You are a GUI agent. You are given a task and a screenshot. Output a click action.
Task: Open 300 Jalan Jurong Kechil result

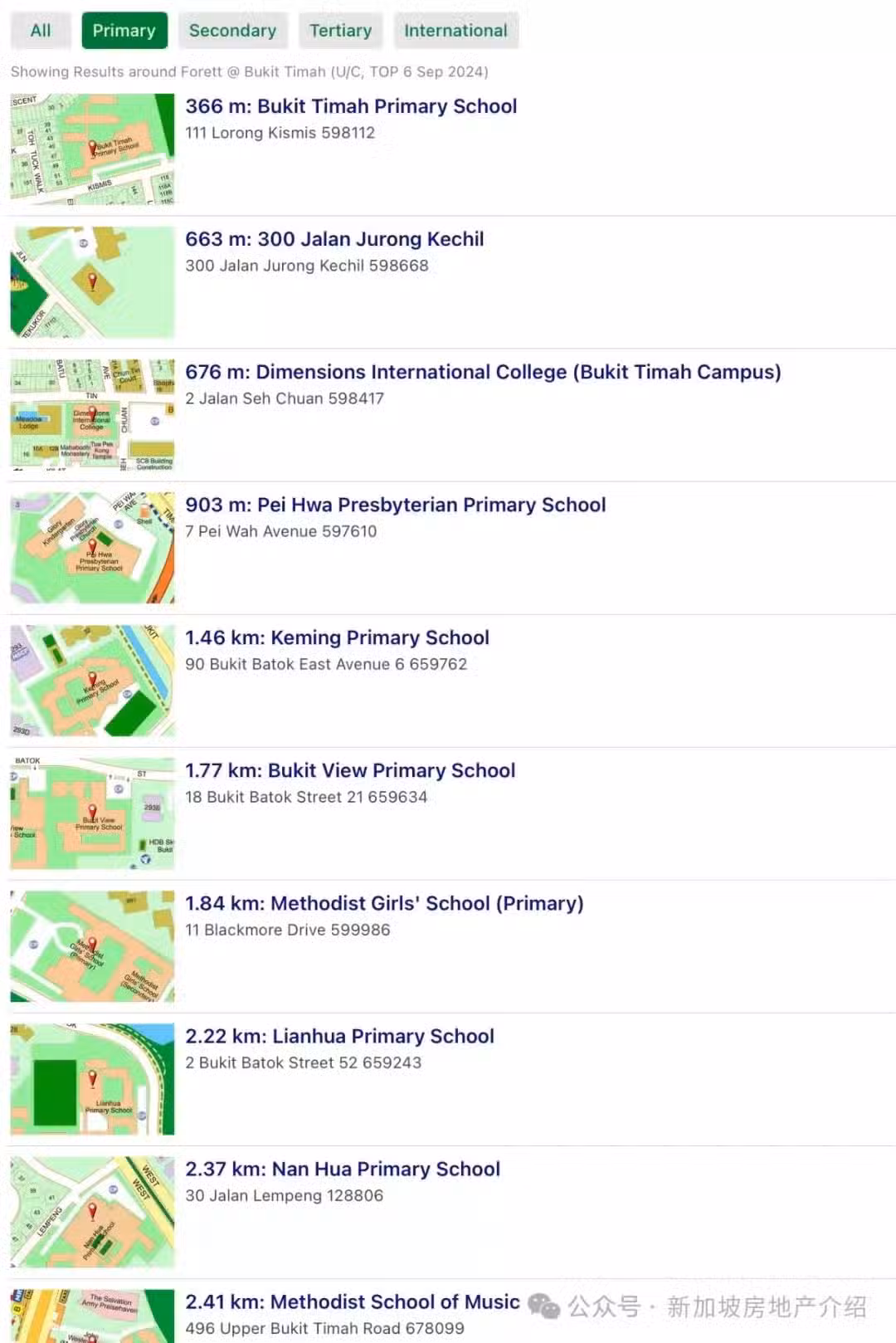point(334,239)
